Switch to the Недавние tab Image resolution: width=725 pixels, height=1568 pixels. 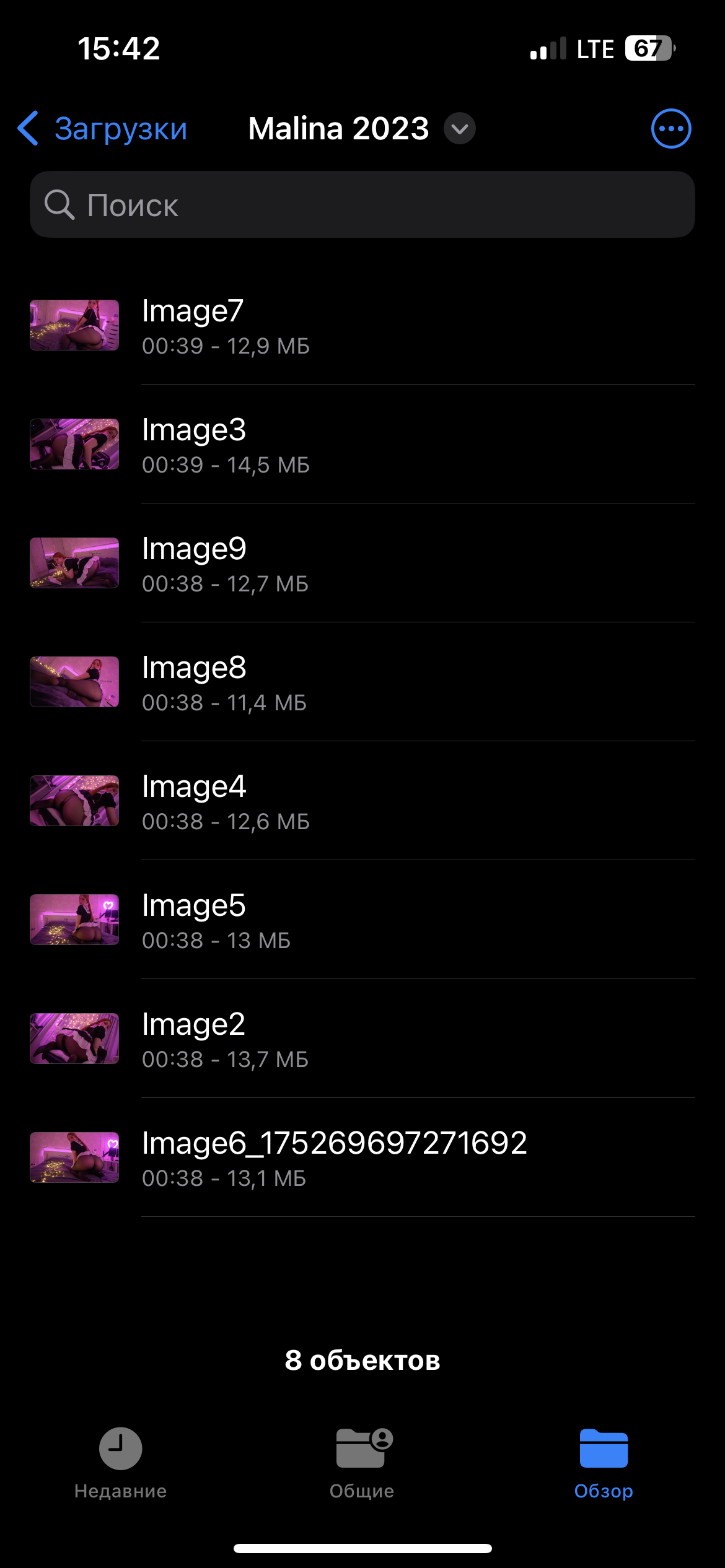(x=121, y=1464)
